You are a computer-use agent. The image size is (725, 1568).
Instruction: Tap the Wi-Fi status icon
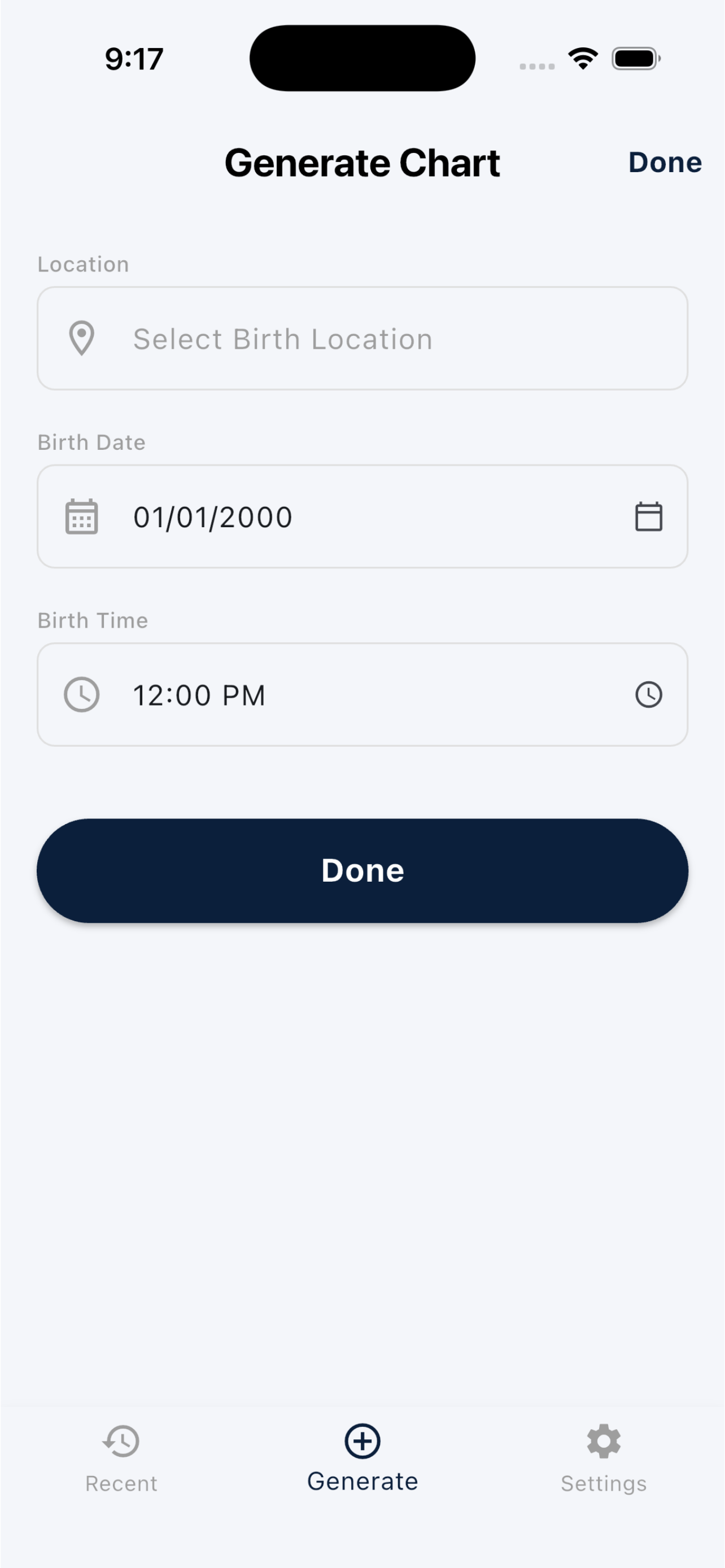tap(582, 58)
